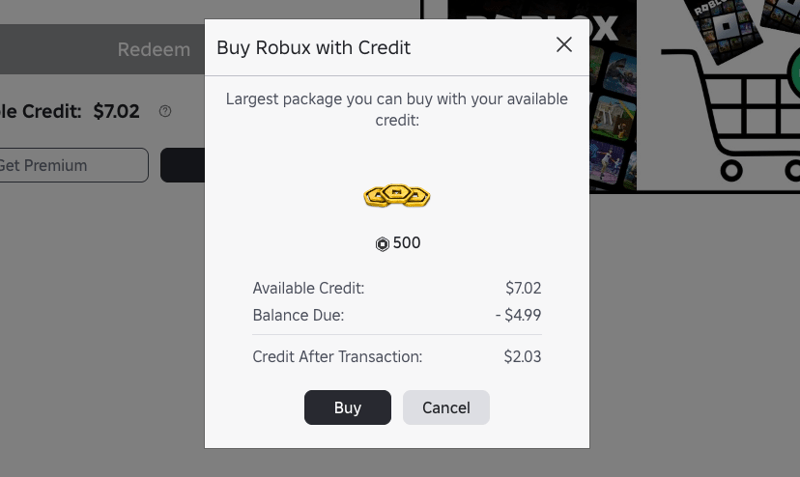Close the Buy Robux with Credit dialog
This screenshot has width=800, height=477.
(564, 45)
